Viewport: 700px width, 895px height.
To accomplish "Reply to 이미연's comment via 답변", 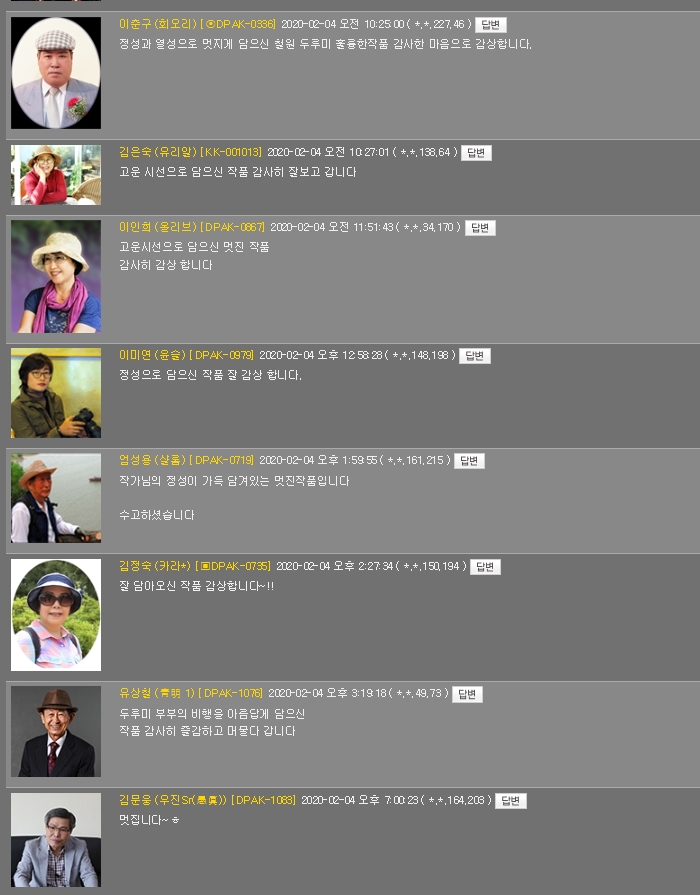I will point(474,356).
